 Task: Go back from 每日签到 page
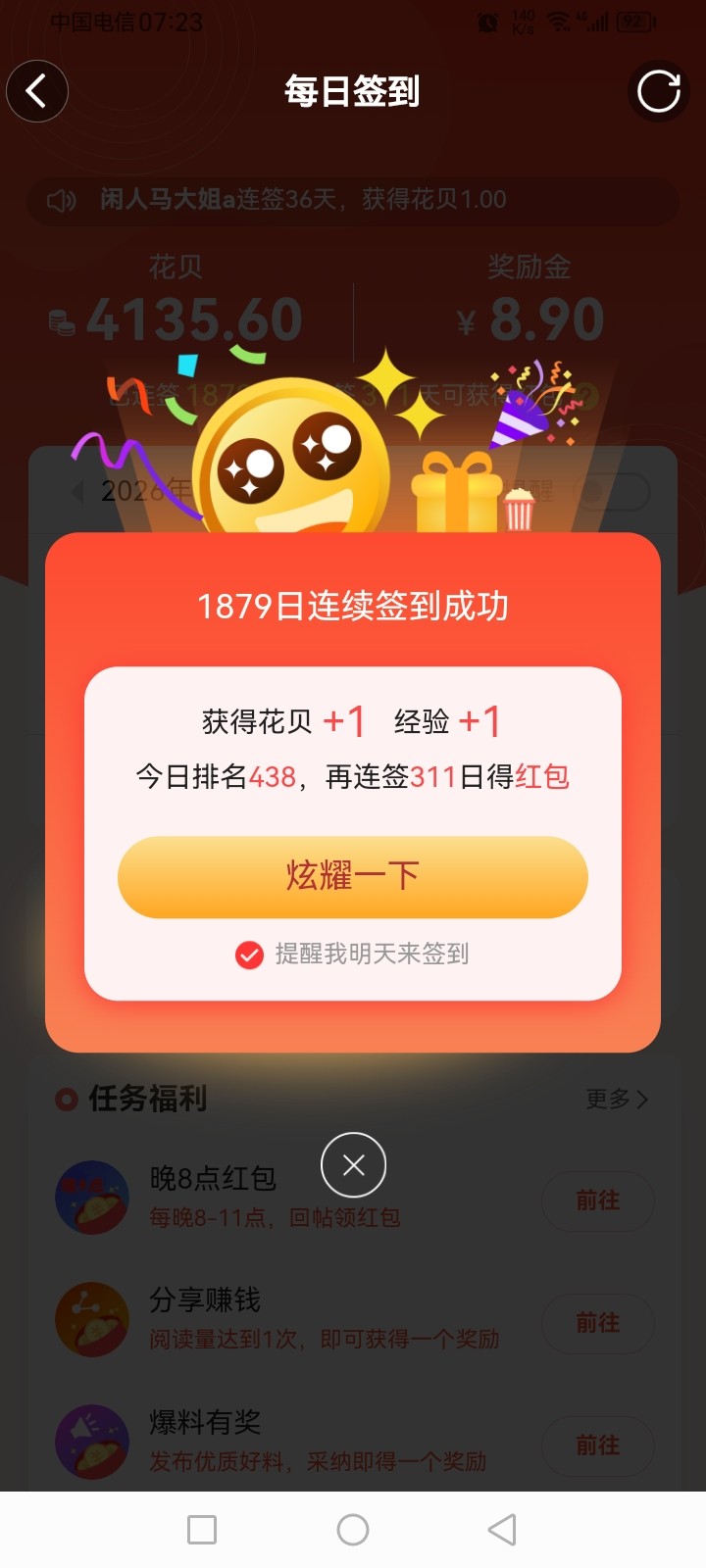coord(37,92)
